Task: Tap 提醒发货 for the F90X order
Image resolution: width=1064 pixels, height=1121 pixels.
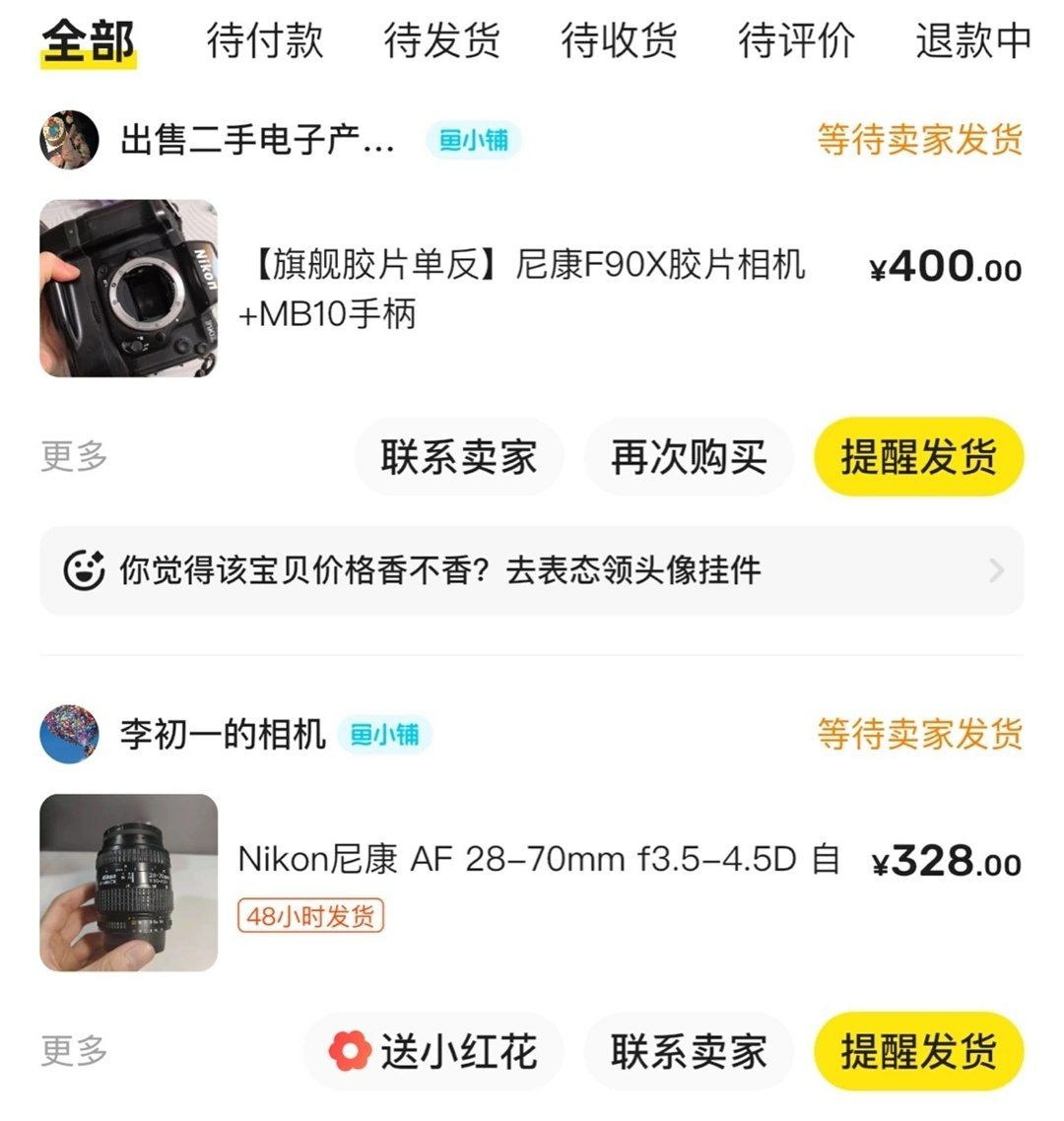Action: tap(918, 457)
